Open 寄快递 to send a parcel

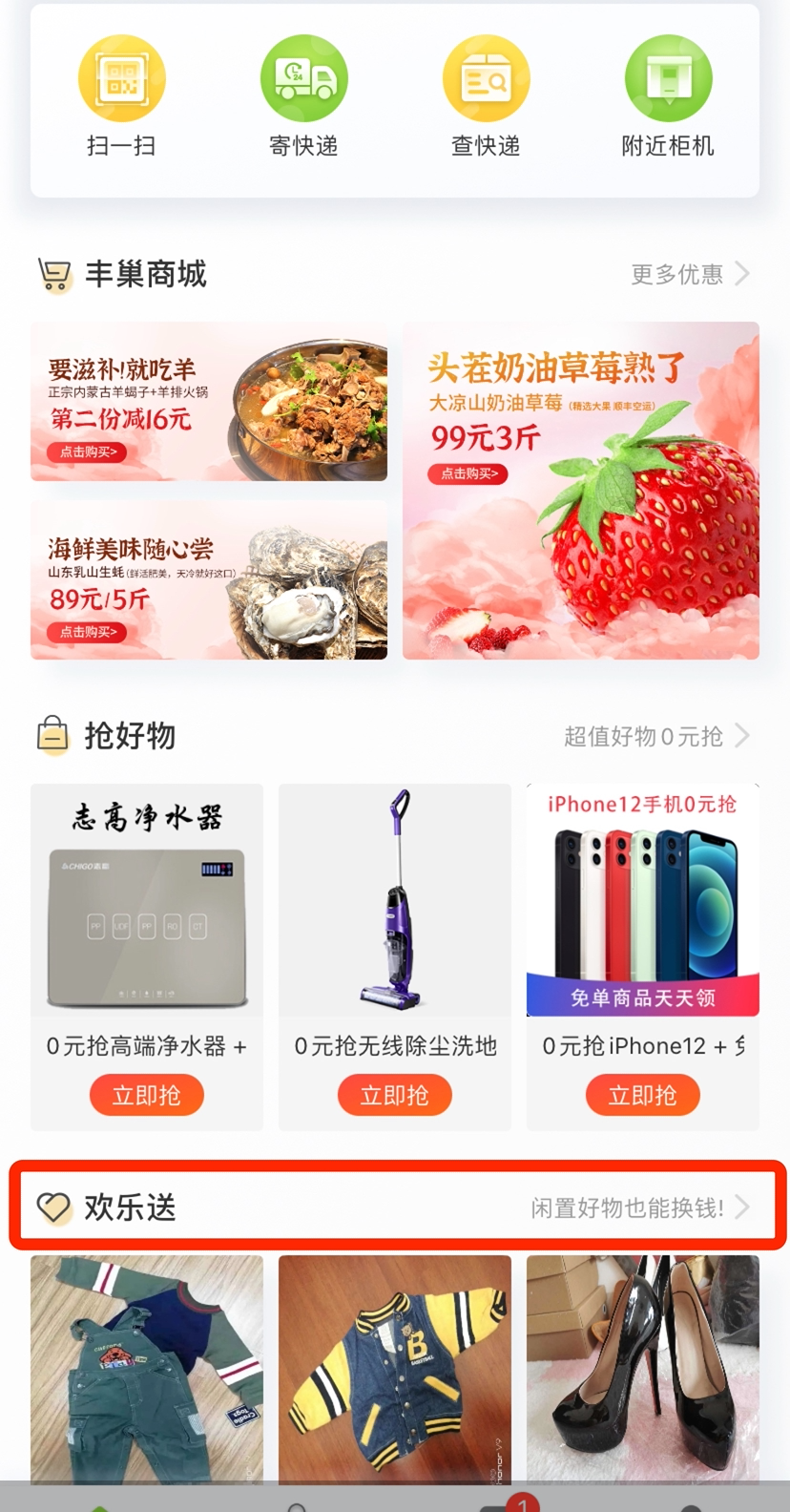303,97
